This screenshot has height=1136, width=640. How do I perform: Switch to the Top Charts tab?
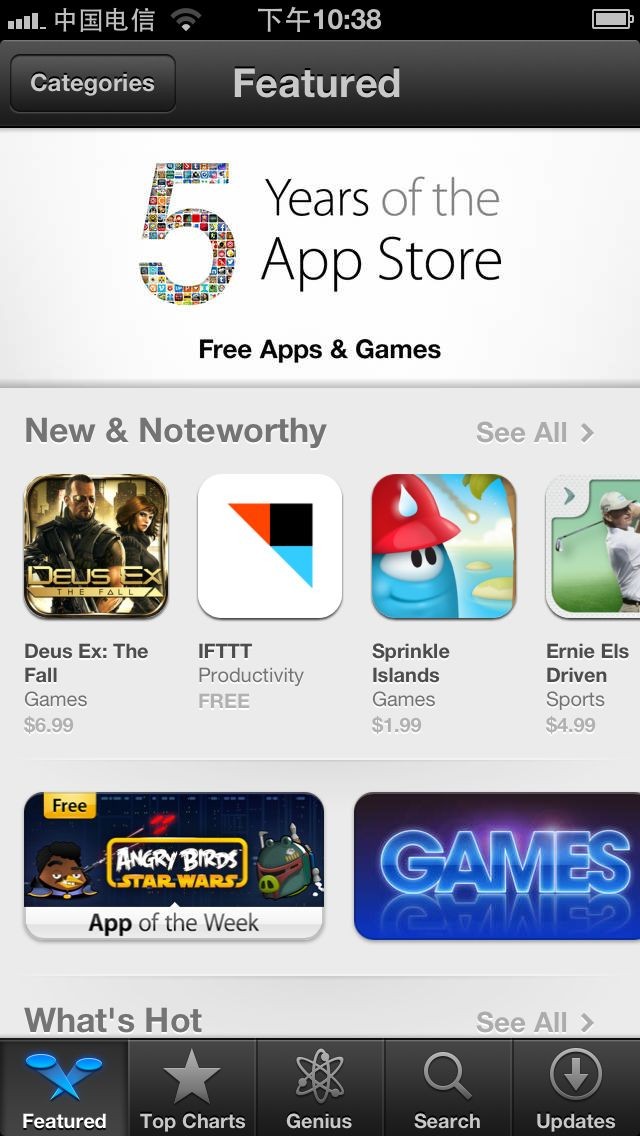click(192, 1088)
